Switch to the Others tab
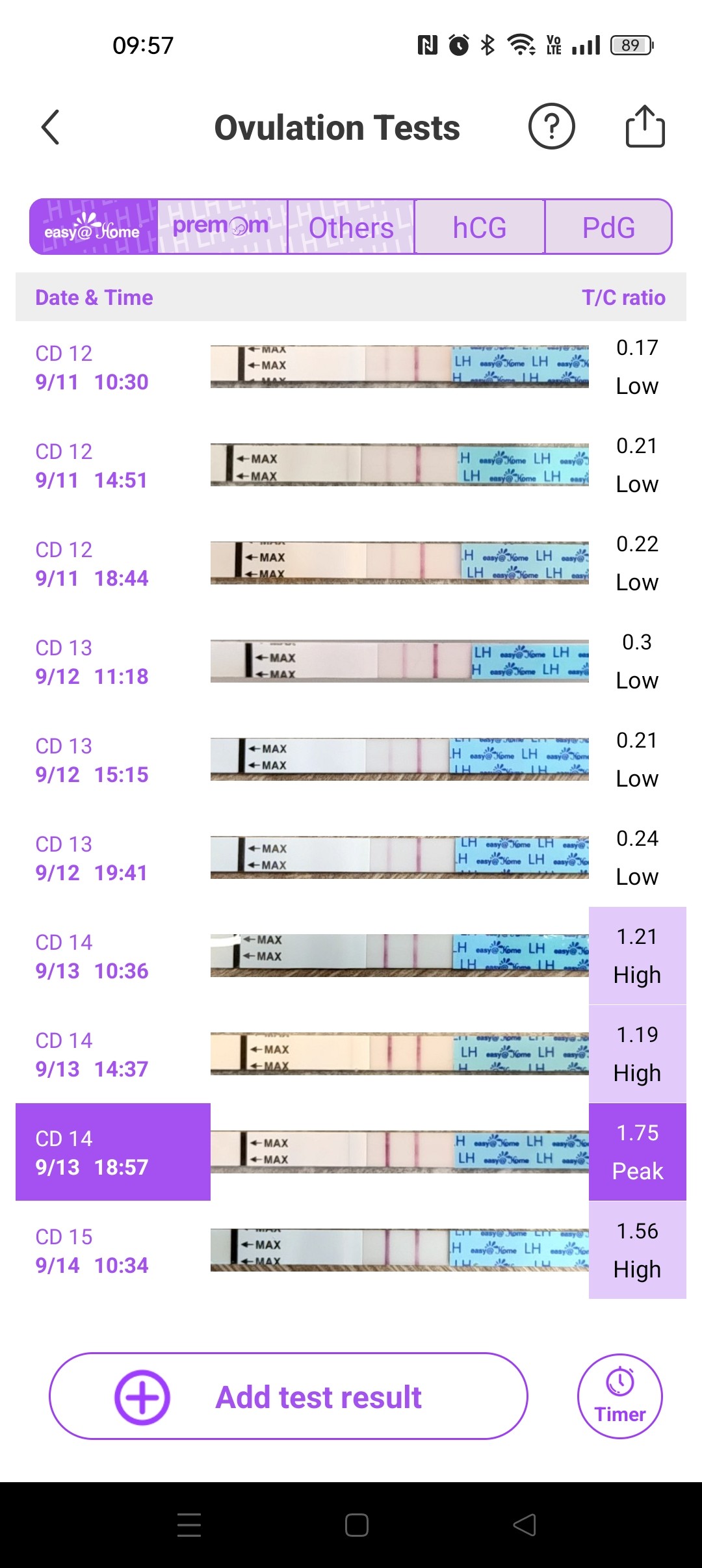This screenshot has width=702, height=1568. 351,227
